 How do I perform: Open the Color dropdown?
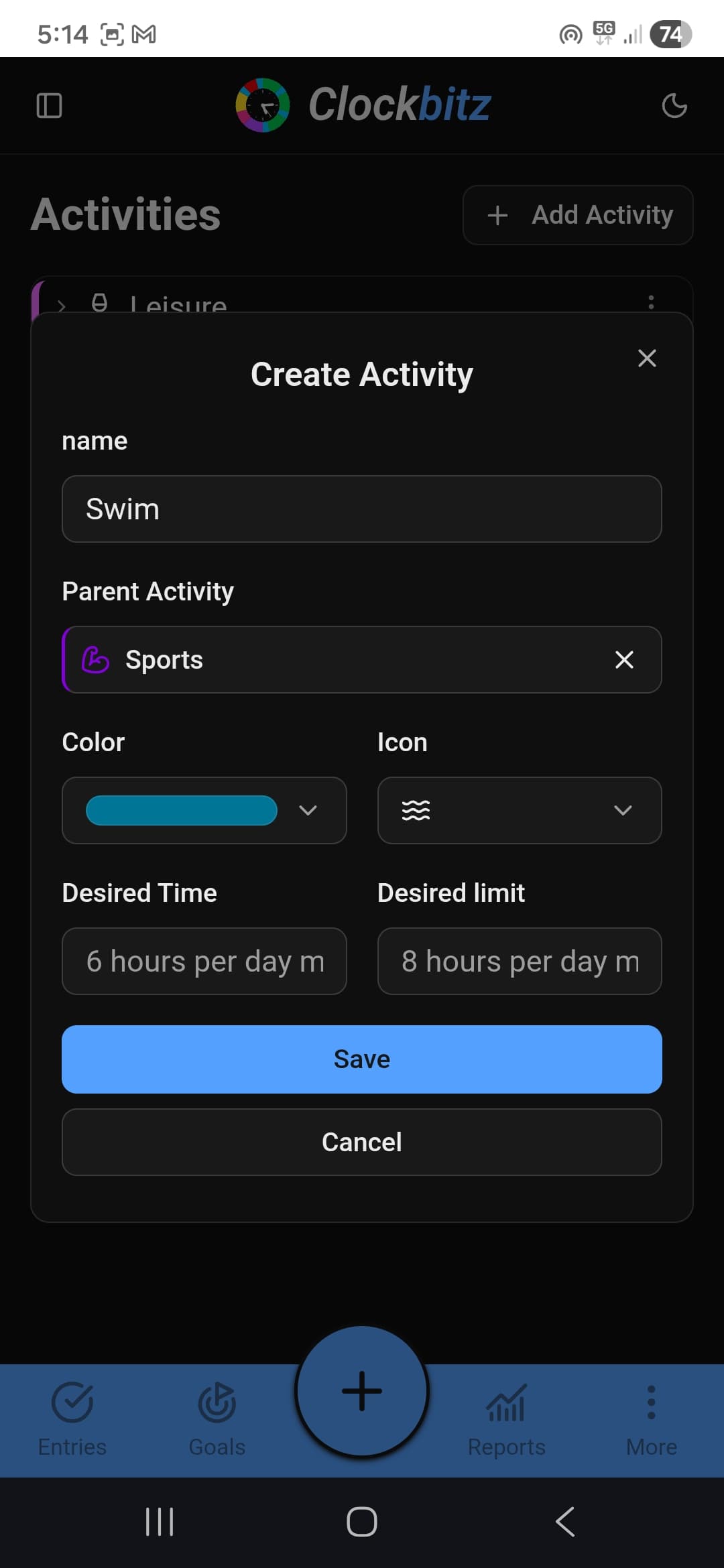click(x=308, y=810)
